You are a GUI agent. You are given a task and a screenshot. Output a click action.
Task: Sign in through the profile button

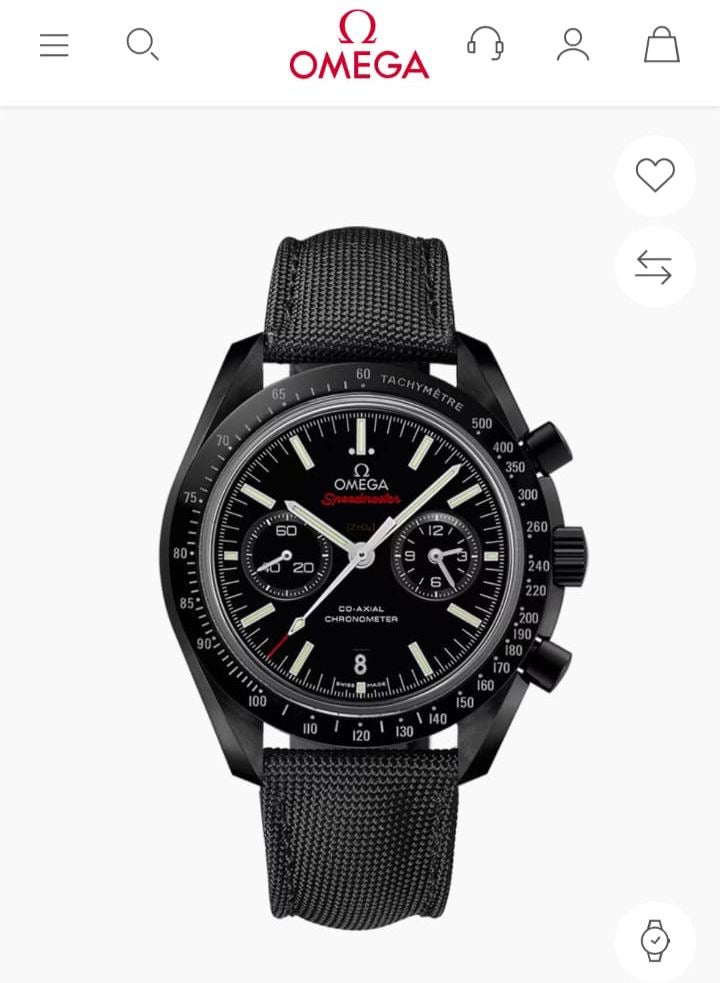[573, 45]
